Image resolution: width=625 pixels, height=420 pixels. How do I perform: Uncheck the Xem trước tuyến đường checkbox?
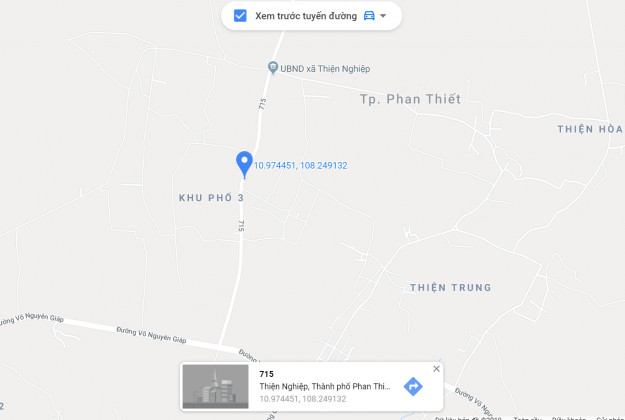pyautogui.click(x=240, y=16)
